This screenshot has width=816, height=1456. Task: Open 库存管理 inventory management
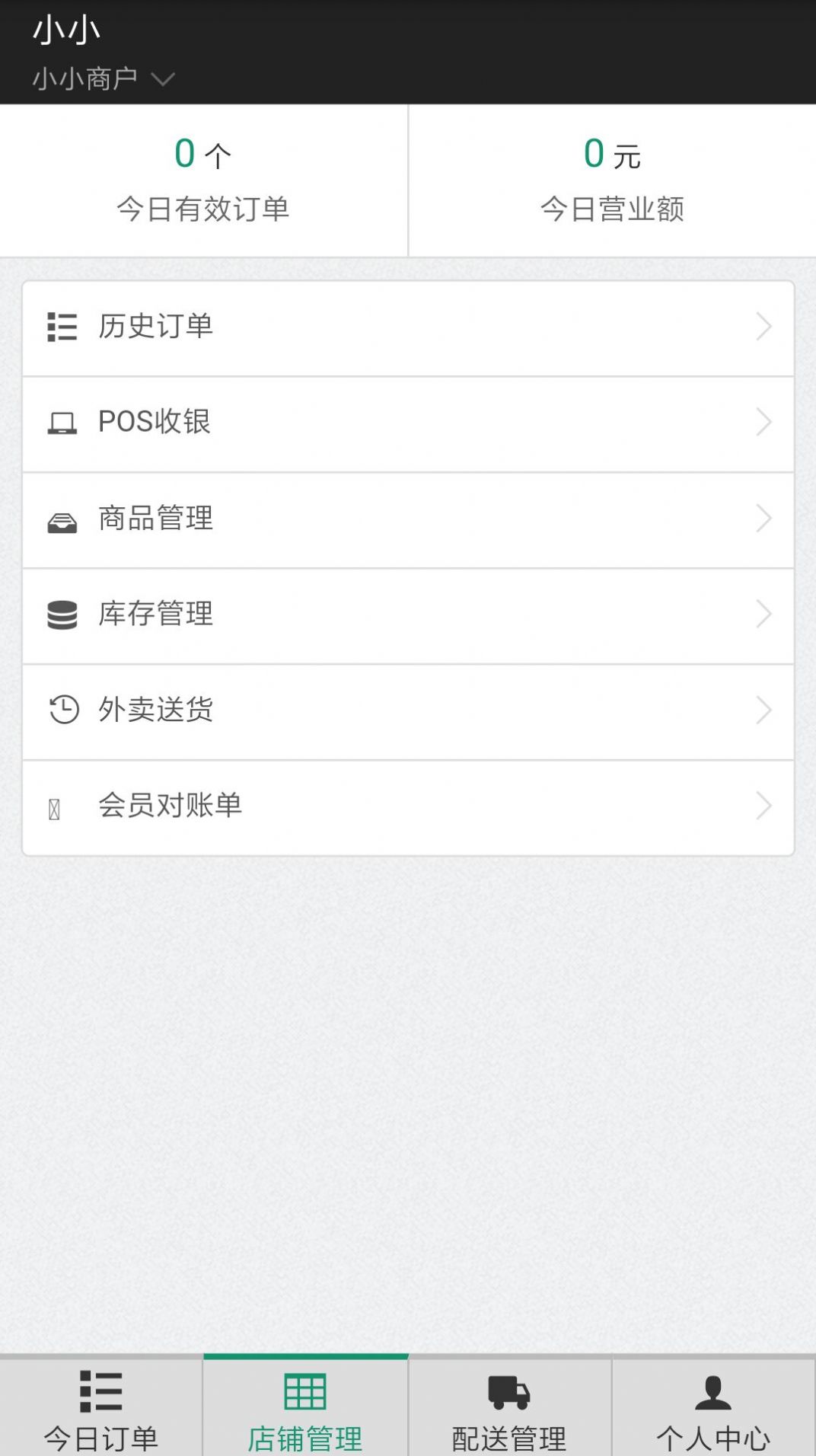pos(408,615)
